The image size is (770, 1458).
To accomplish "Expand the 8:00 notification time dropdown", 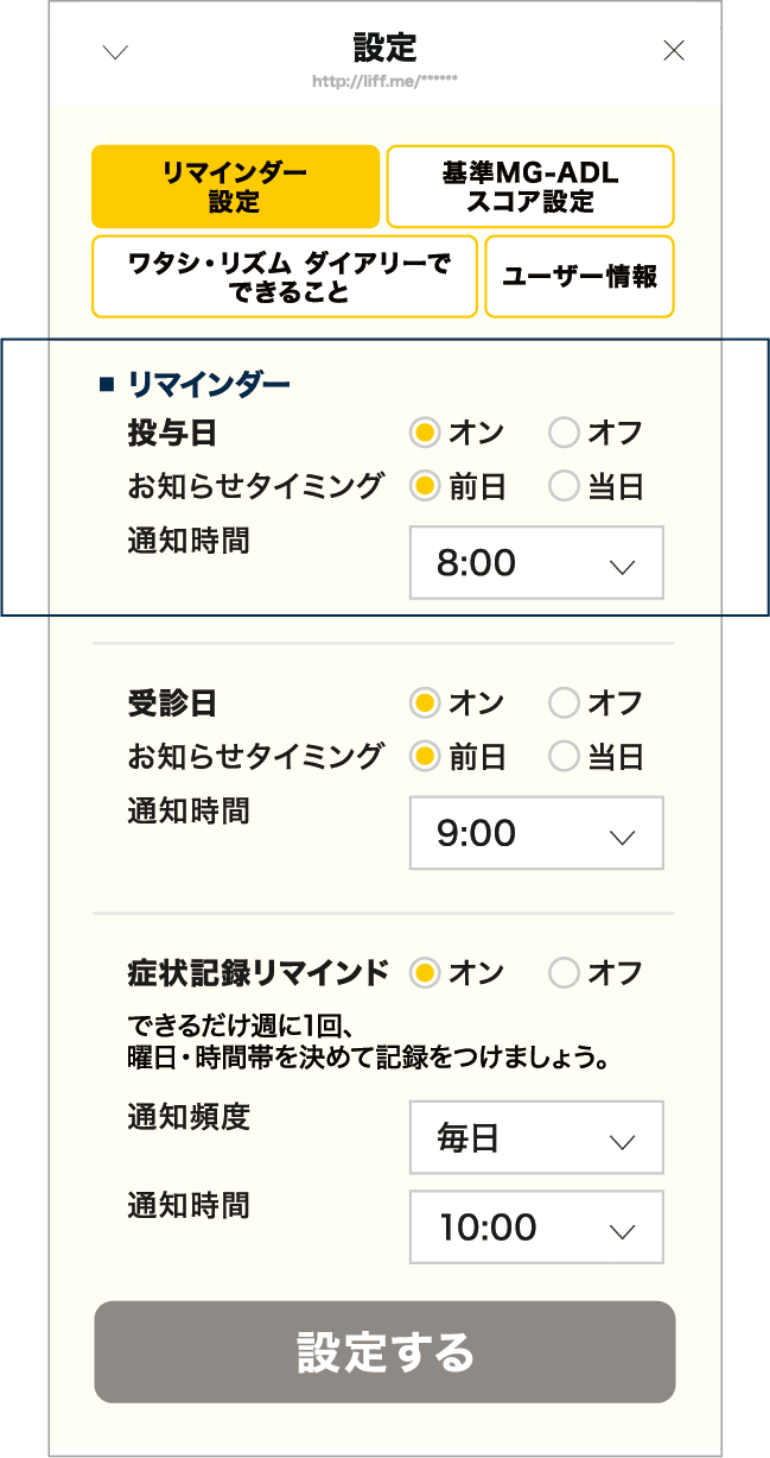I will coord(536,563).
